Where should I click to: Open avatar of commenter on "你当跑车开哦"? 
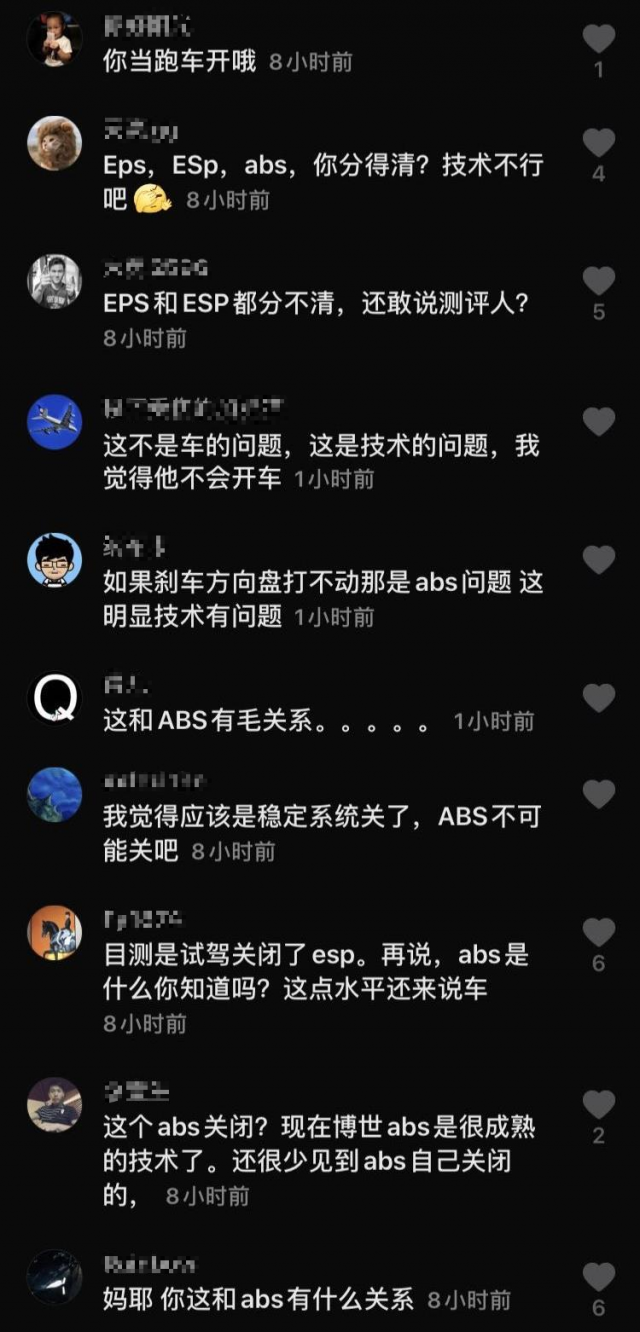tap(54, 39)
